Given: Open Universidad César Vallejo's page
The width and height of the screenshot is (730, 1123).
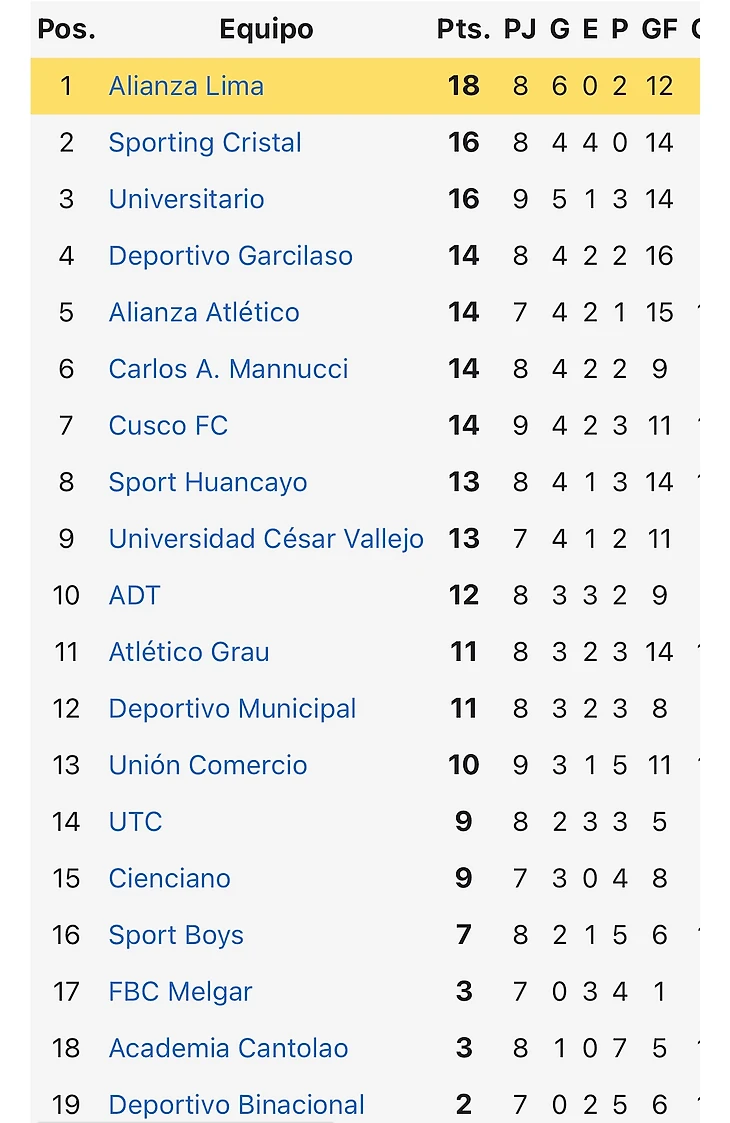Looking at the screenshot, I should coord(266,539).
